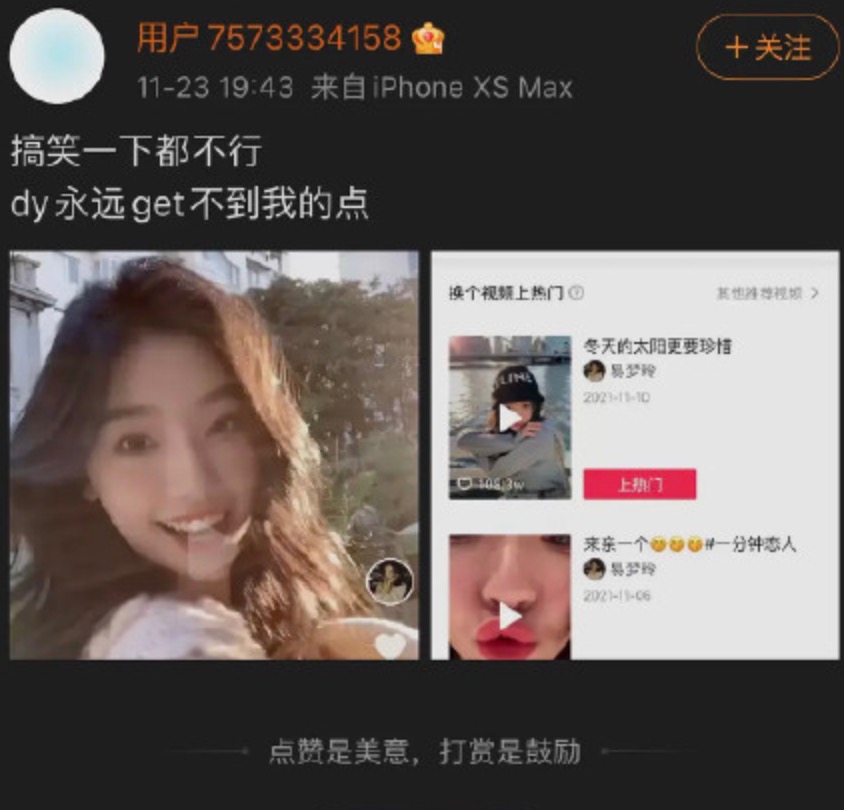
Task: Open the selfie photo attached to post
Action: 214,455
